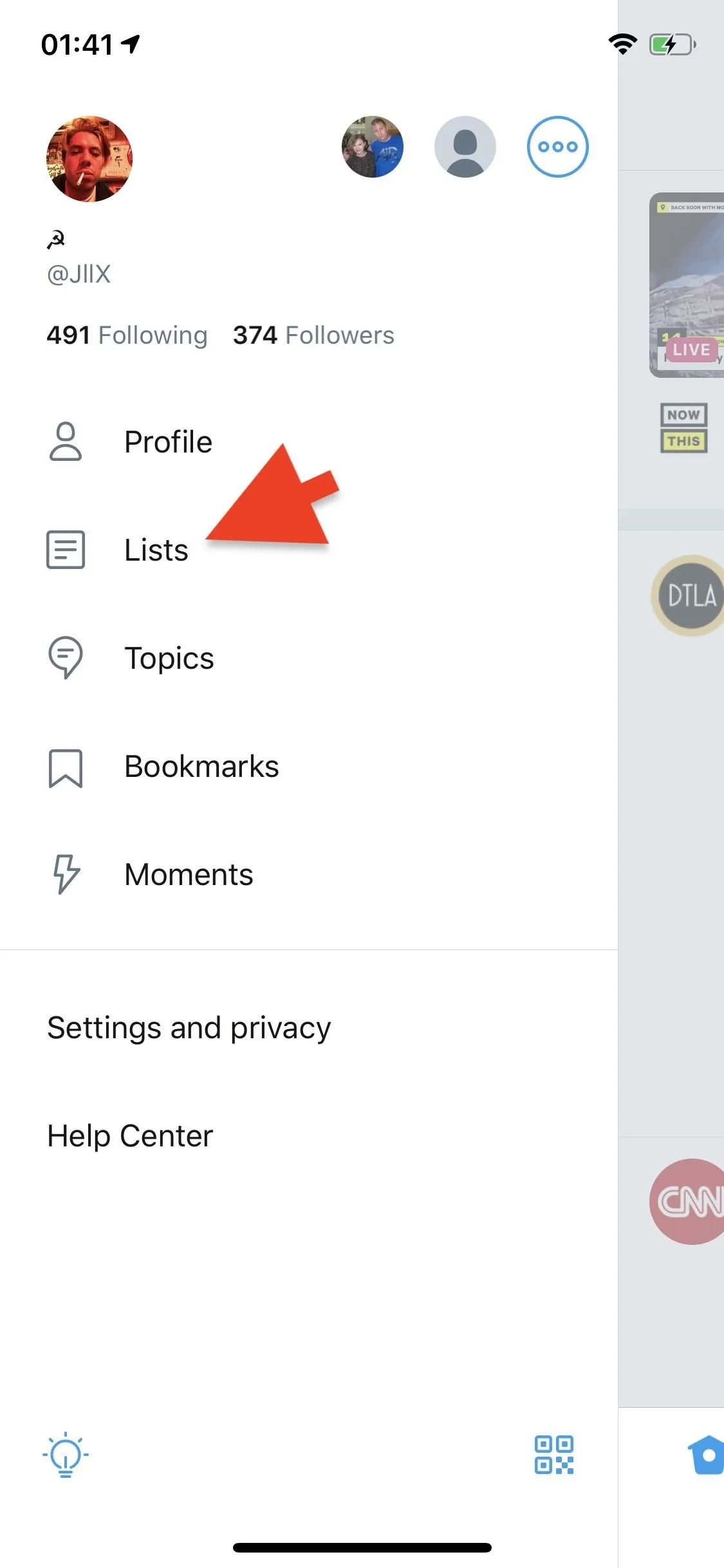Image resolution: width=724 pixels, height=1568 pixels.
Task: Open Settings and privacy
Action: [x=309, y=1028]
